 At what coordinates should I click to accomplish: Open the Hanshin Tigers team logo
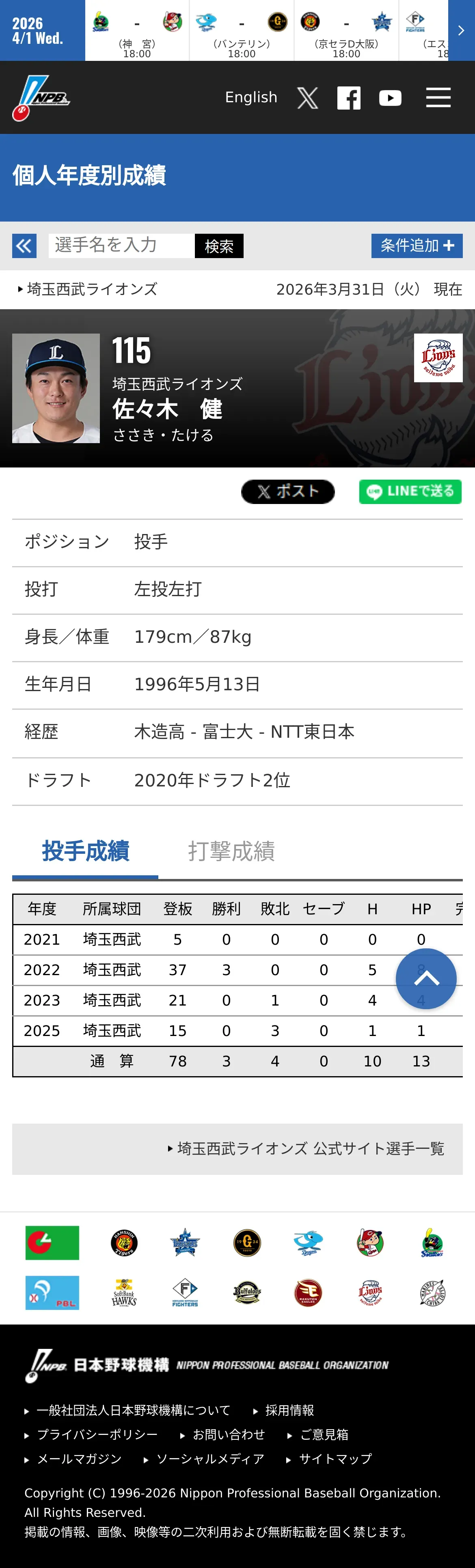click(x=124, y=1243)
